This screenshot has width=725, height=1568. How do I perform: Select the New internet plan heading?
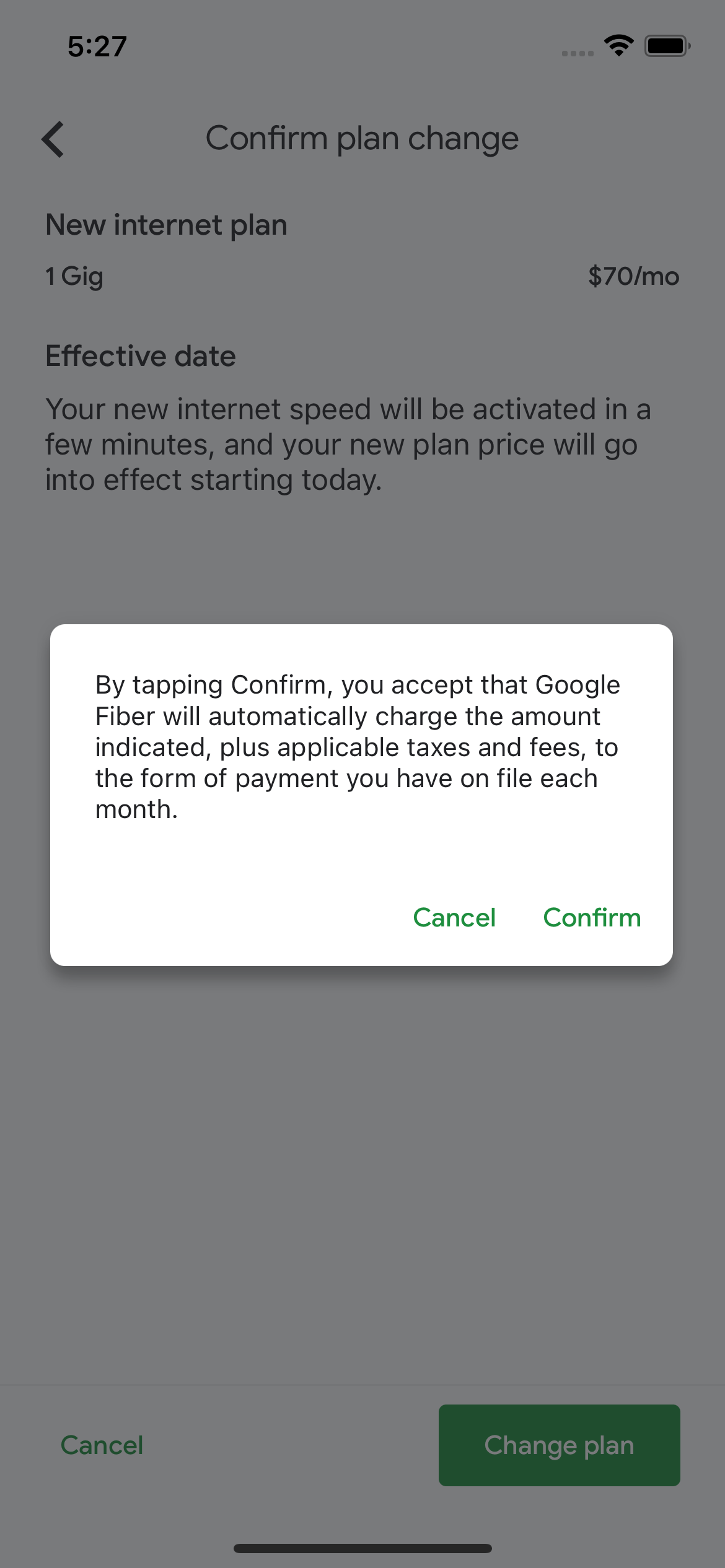[166, 224]
